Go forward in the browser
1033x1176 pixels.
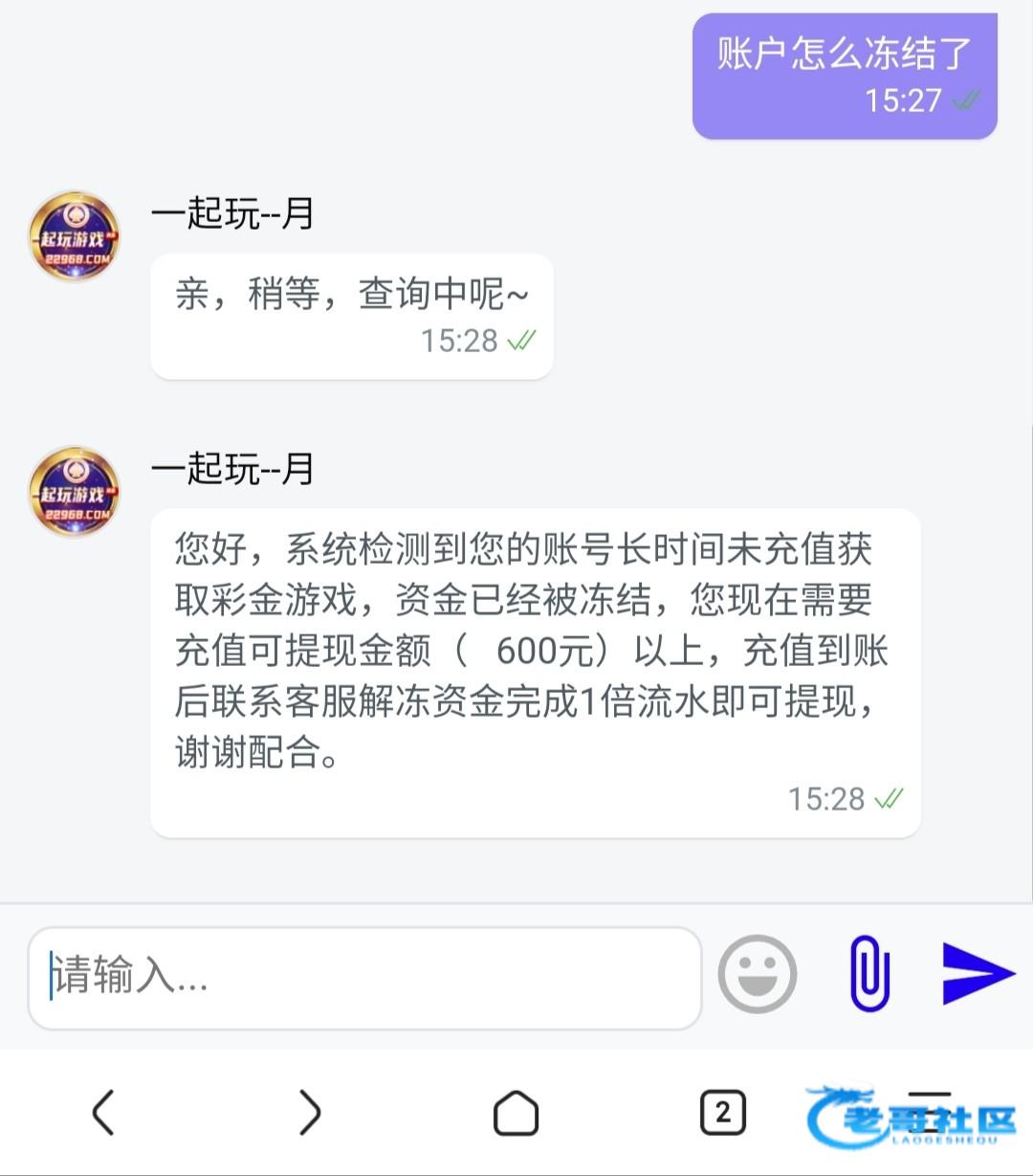[x=310, y=1112]
